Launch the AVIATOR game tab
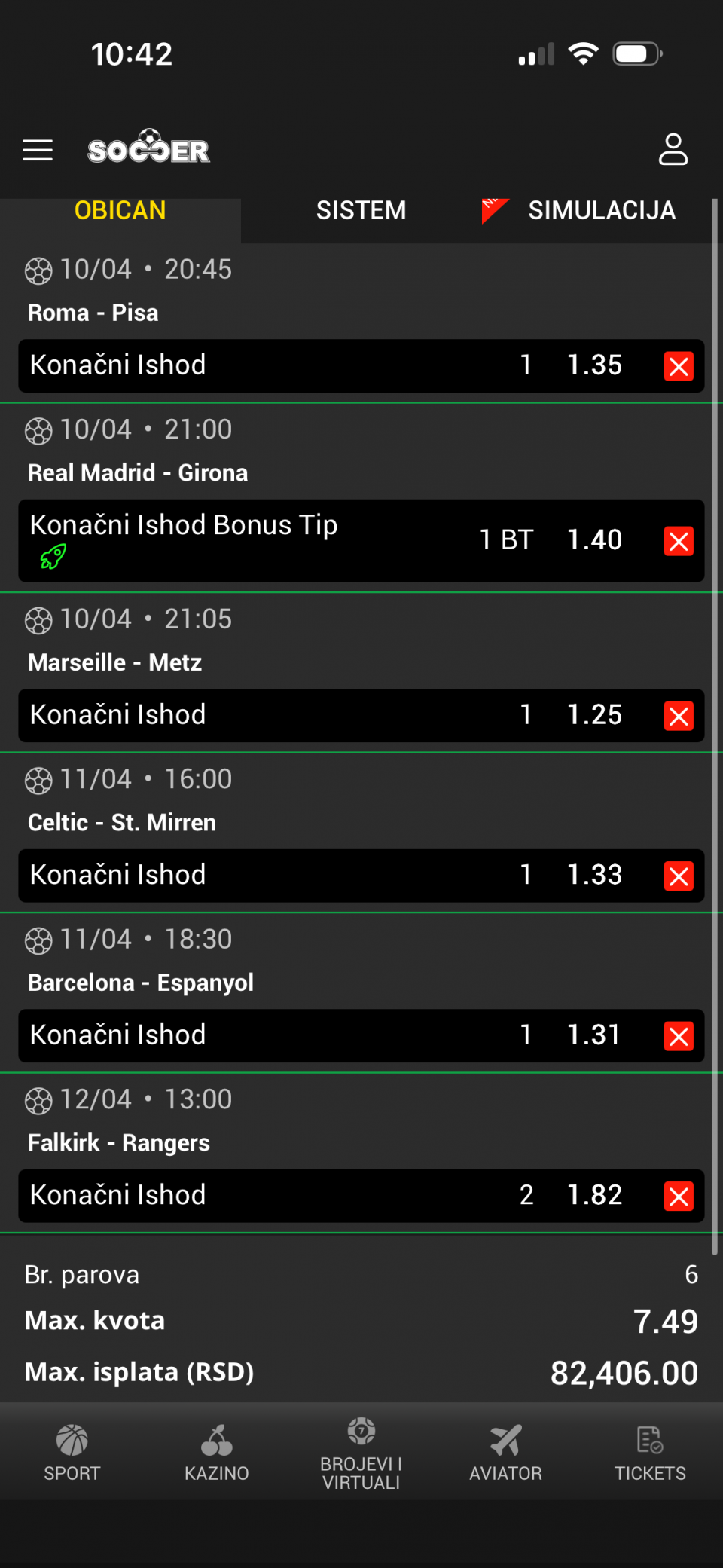 tap(505, 1453)
